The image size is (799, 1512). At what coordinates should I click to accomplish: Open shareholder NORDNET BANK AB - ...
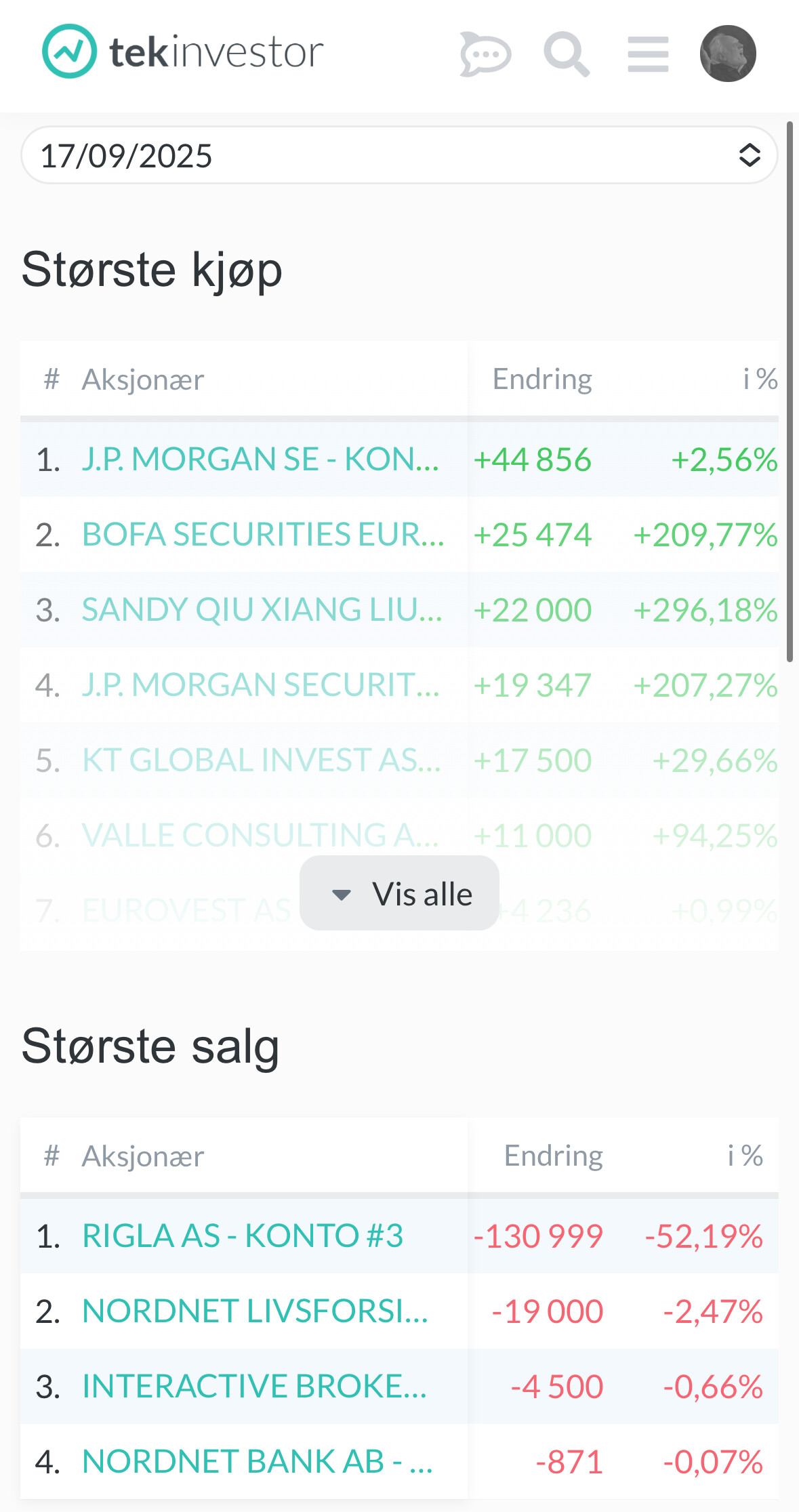tap(256, 1462)
